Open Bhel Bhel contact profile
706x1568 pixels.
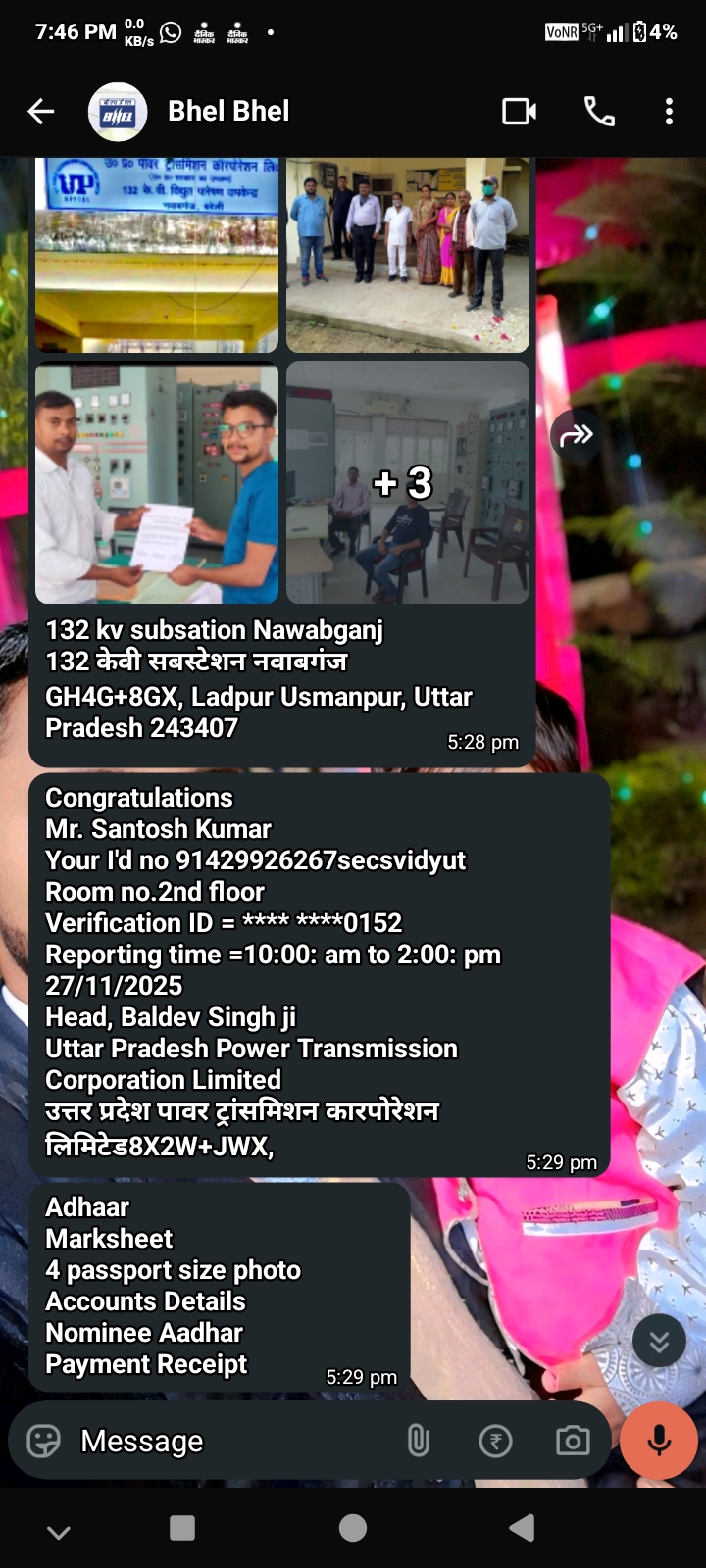227,112
